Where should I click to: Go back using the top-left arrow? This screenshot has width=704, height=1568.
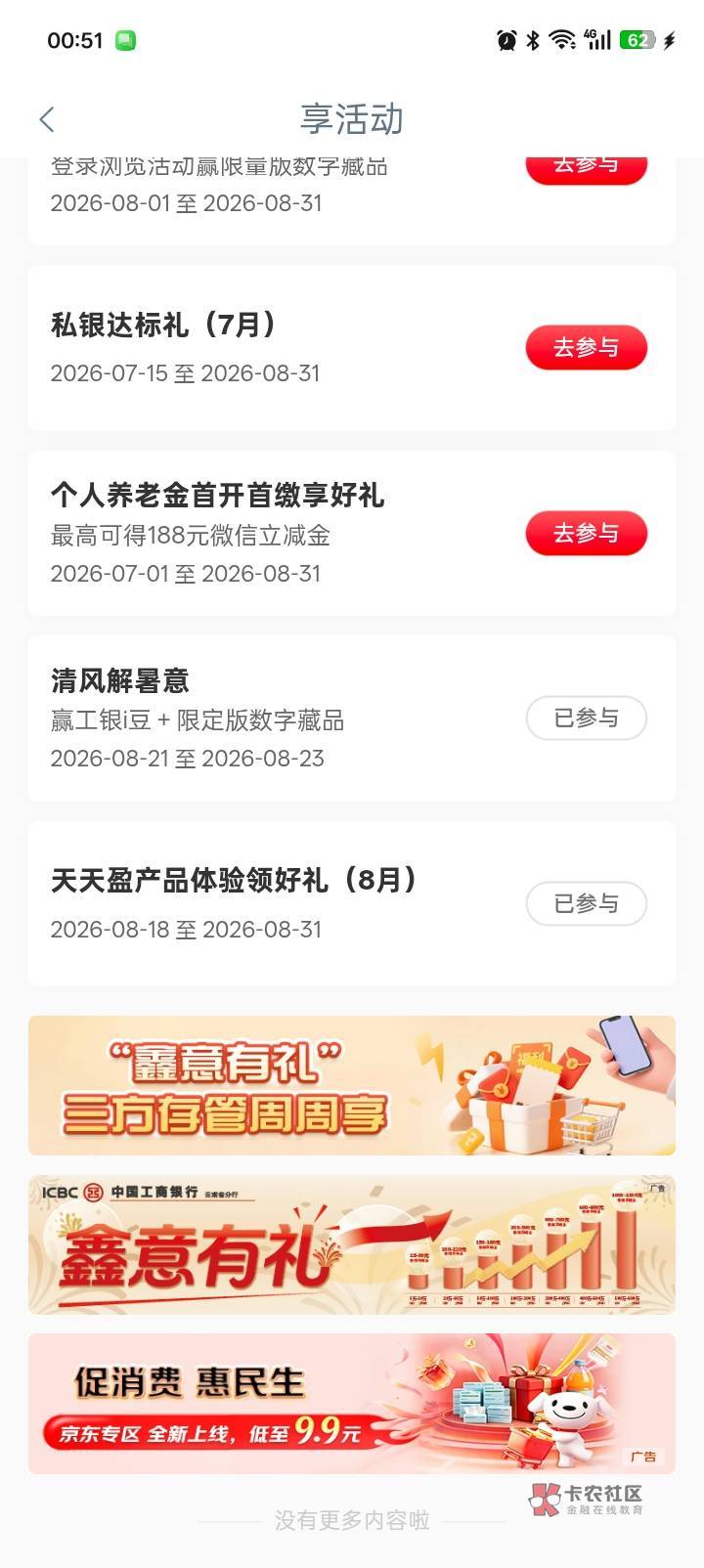click(x=46, y=119)
